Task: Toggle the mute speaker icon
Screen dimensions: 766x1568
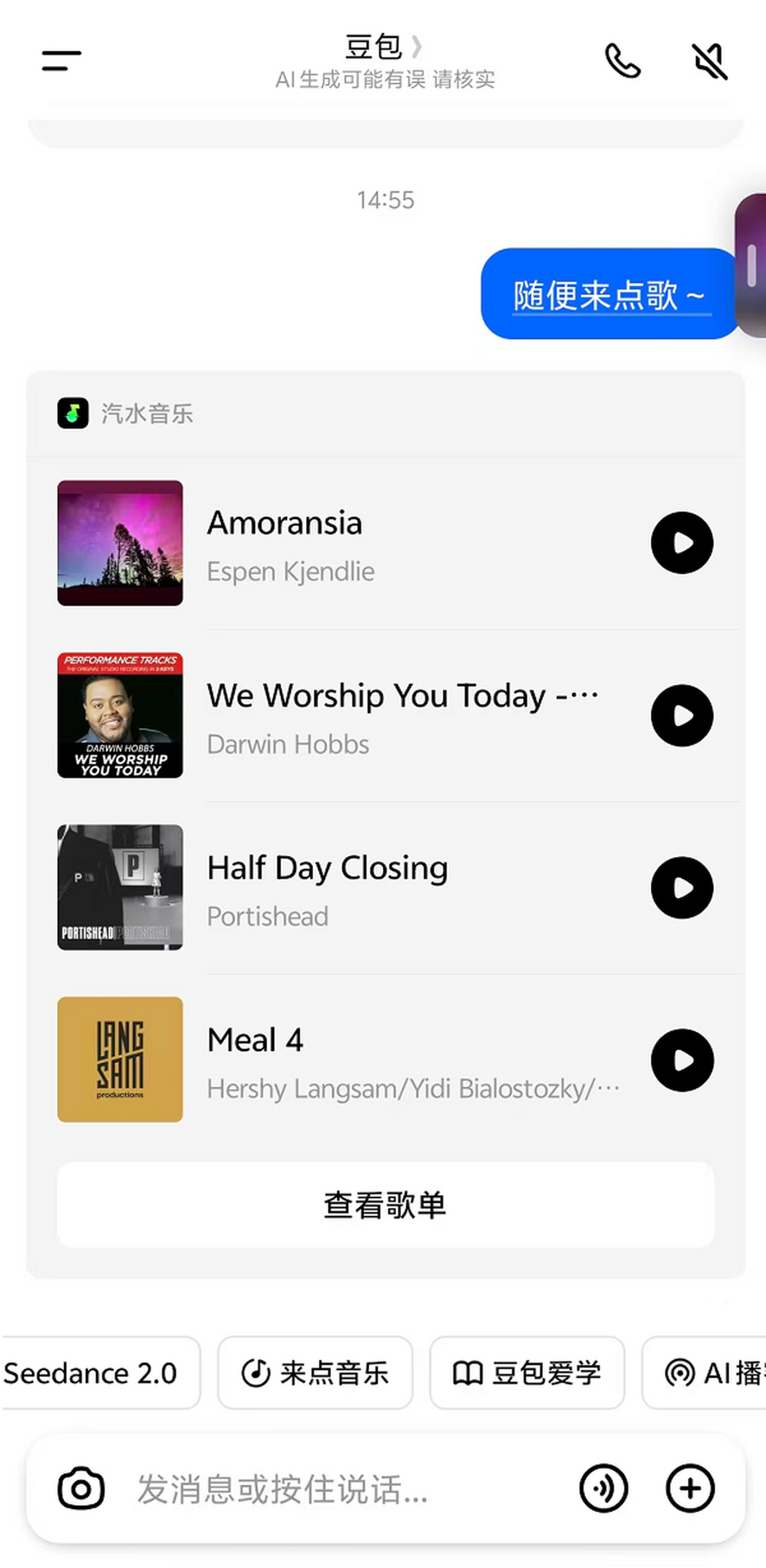Action: point(710,61)
